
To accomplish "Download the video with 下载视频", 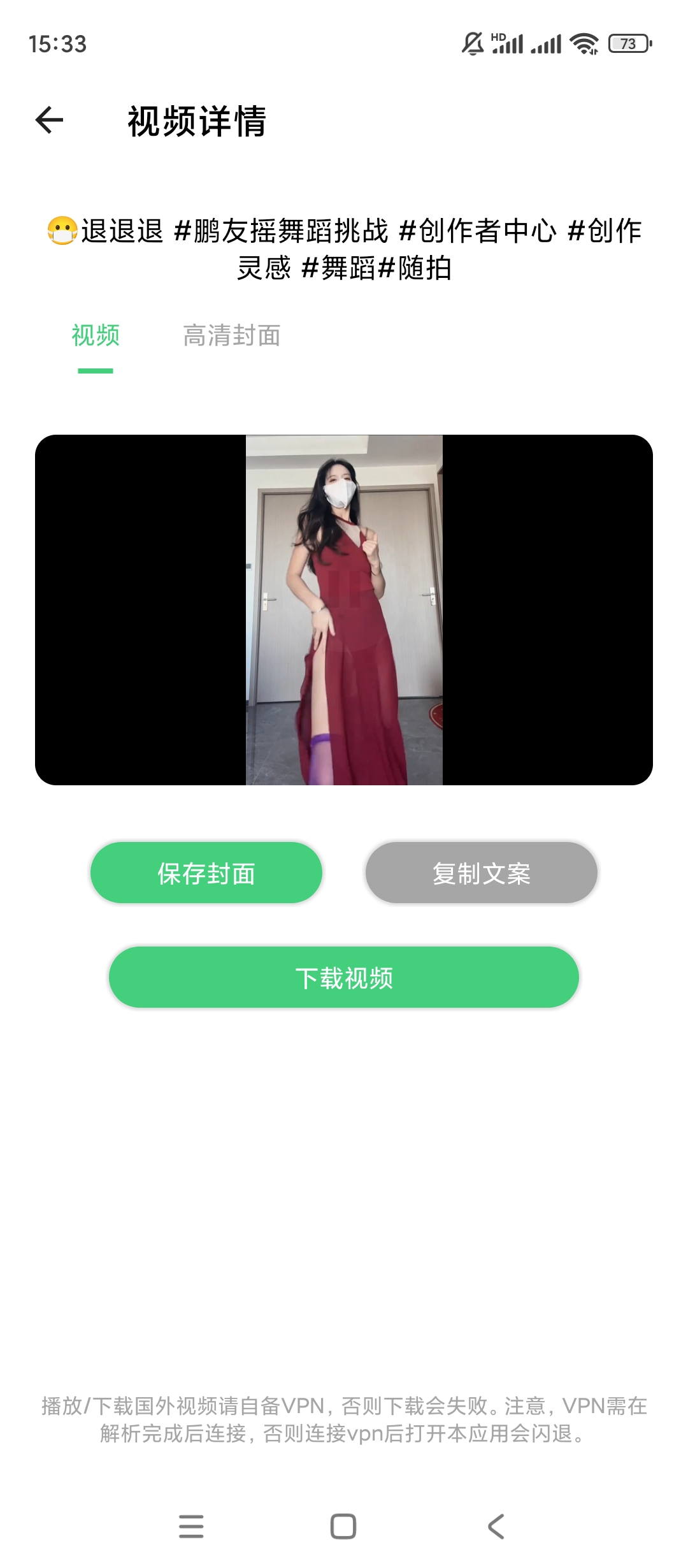I will 344,978.
